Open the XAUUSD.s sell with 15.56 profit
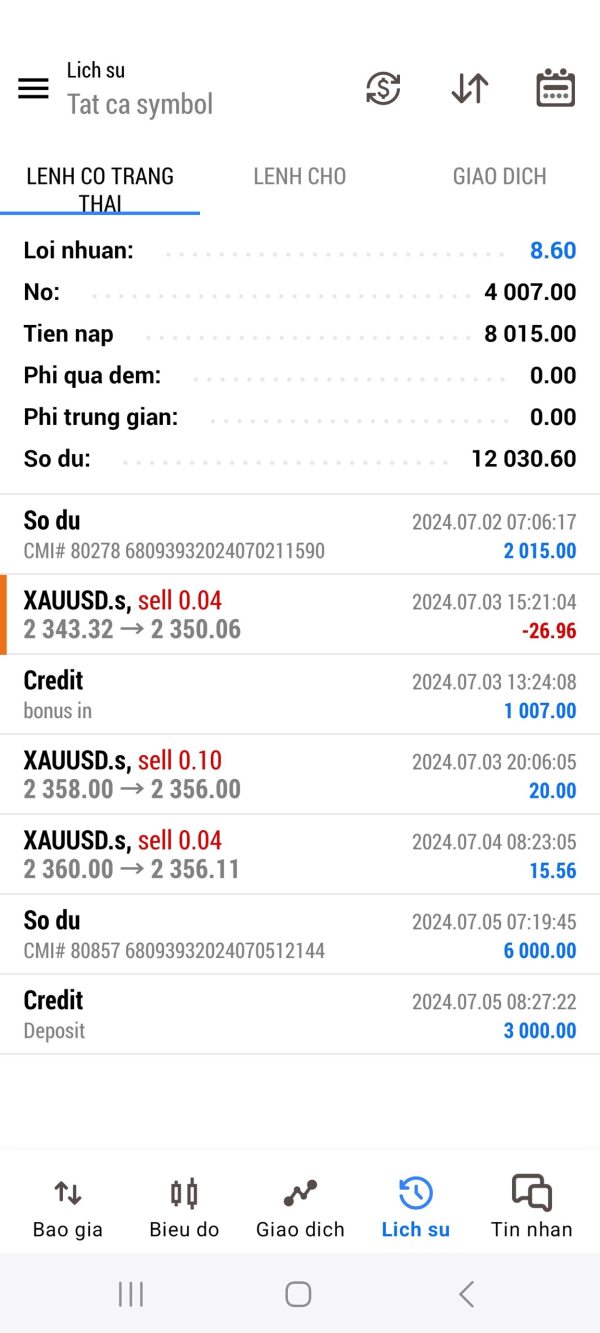This screenshot has width=600, height=1333. 300,855
